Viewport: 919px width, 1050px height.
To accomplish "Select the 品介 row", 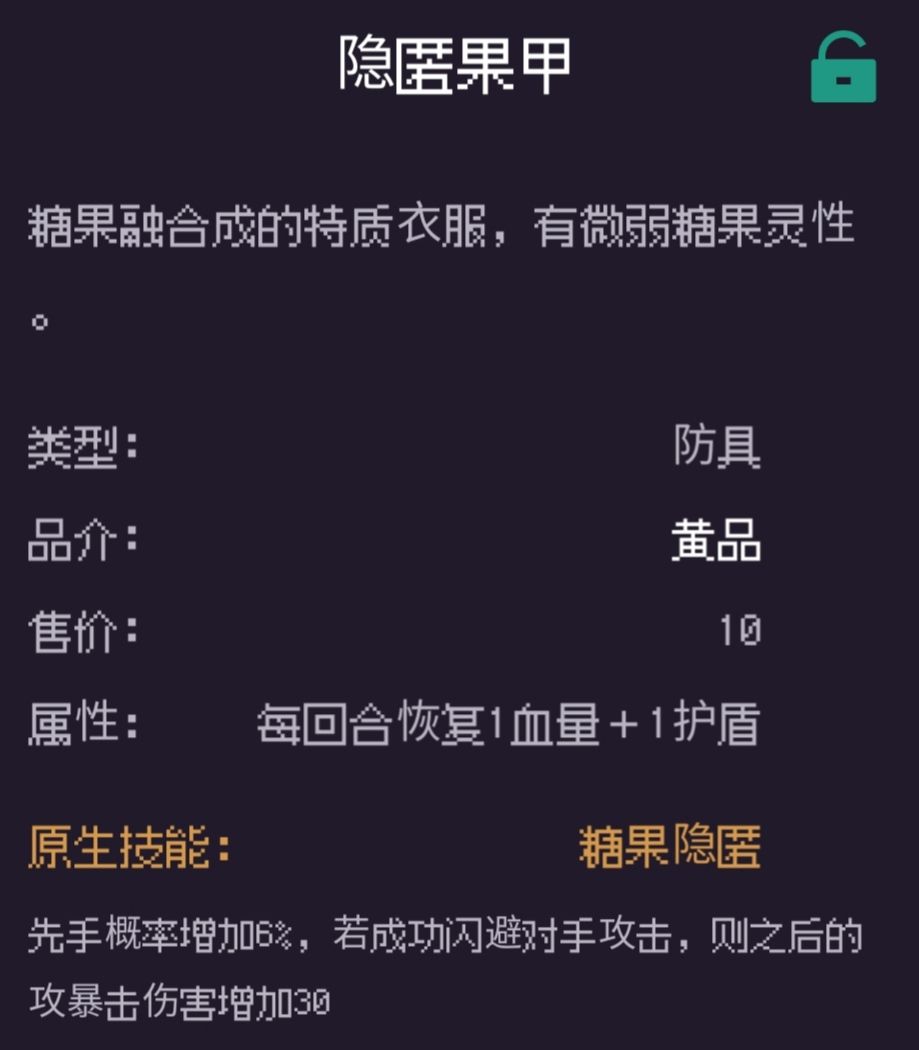I will (x=80, y=538).
